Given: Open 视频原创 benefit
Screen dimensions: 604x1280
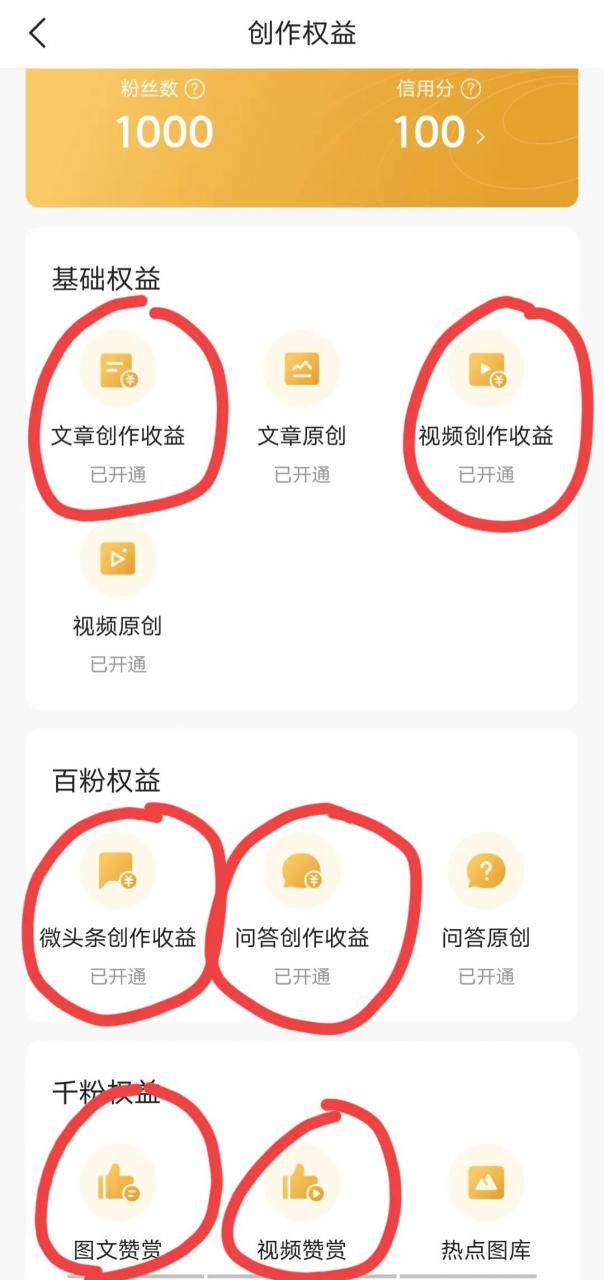Looking at the screenshot, I should pyautogui.click(x=118, y=597).
